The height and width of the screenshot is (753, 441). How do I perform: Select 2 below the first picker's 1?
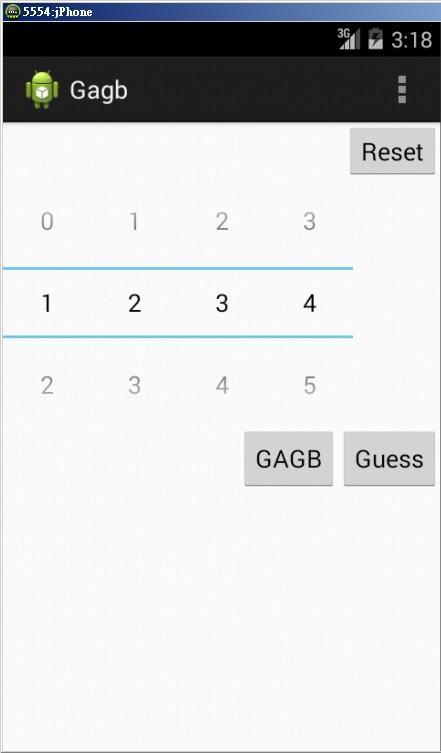(47, 386)
